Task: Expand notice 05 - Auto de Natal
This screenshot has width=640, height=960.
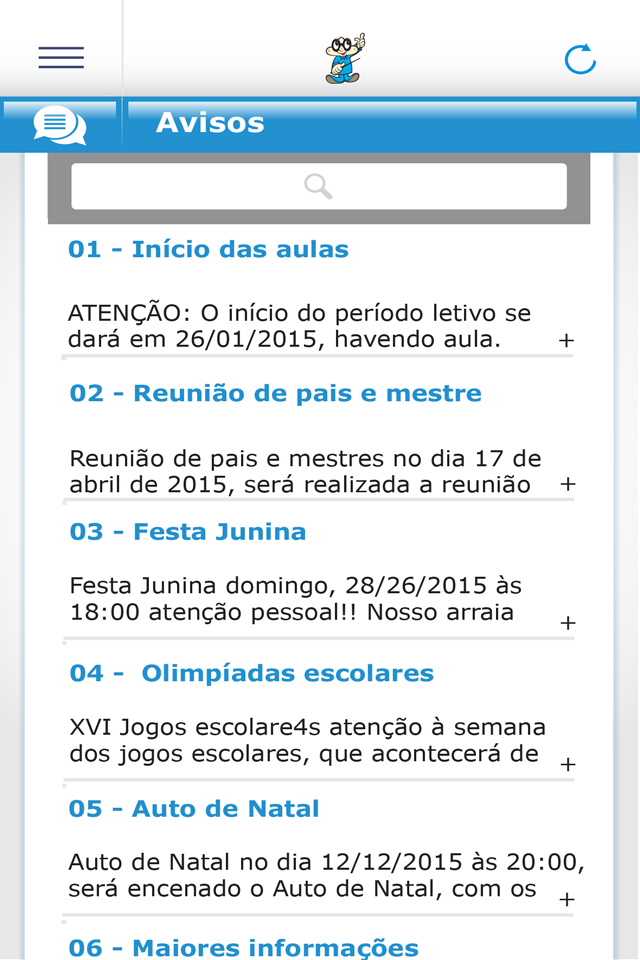Action: (x=567, y=899)
